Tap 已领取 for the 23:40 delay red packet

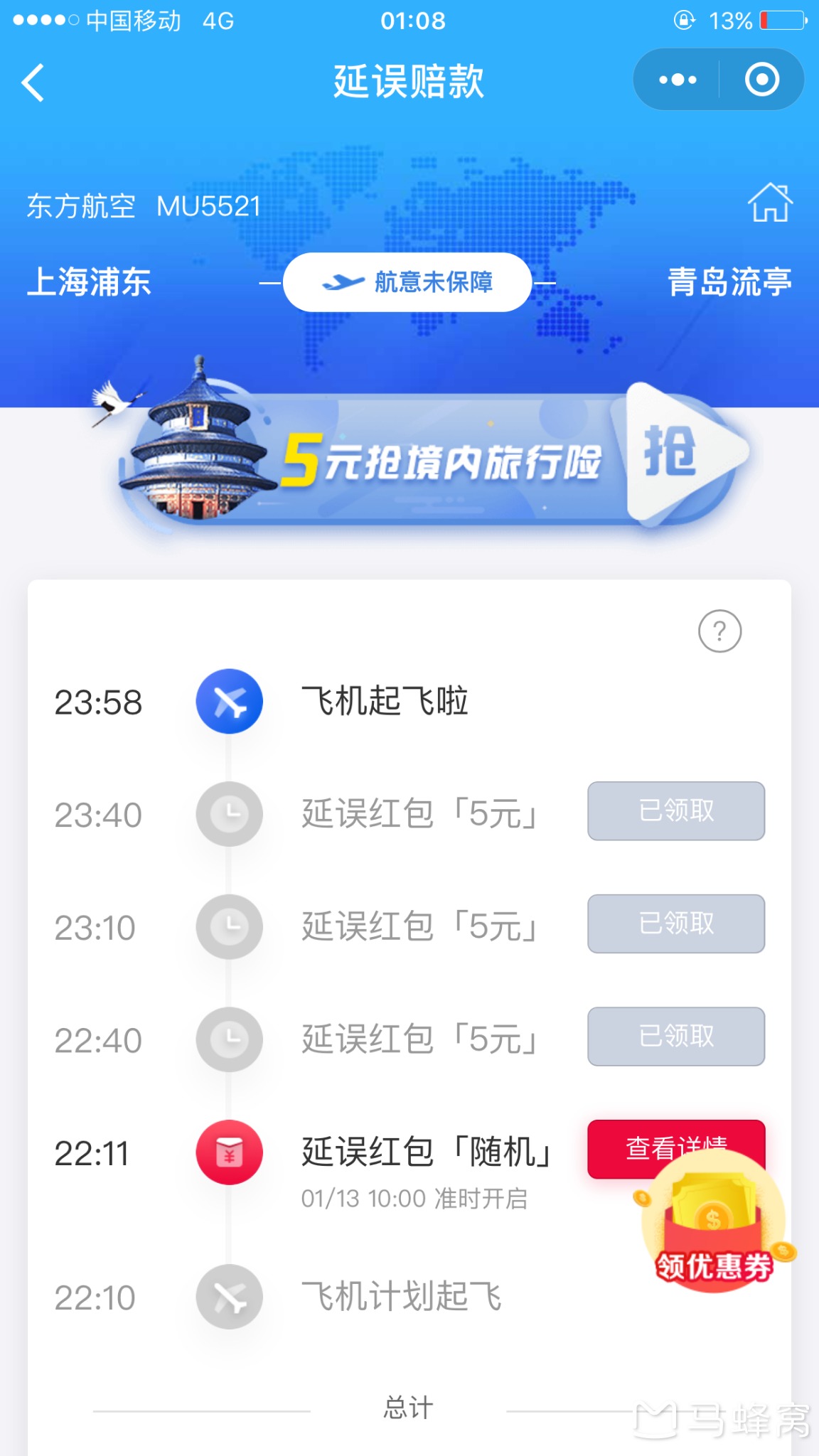click(x=675, y=811)
